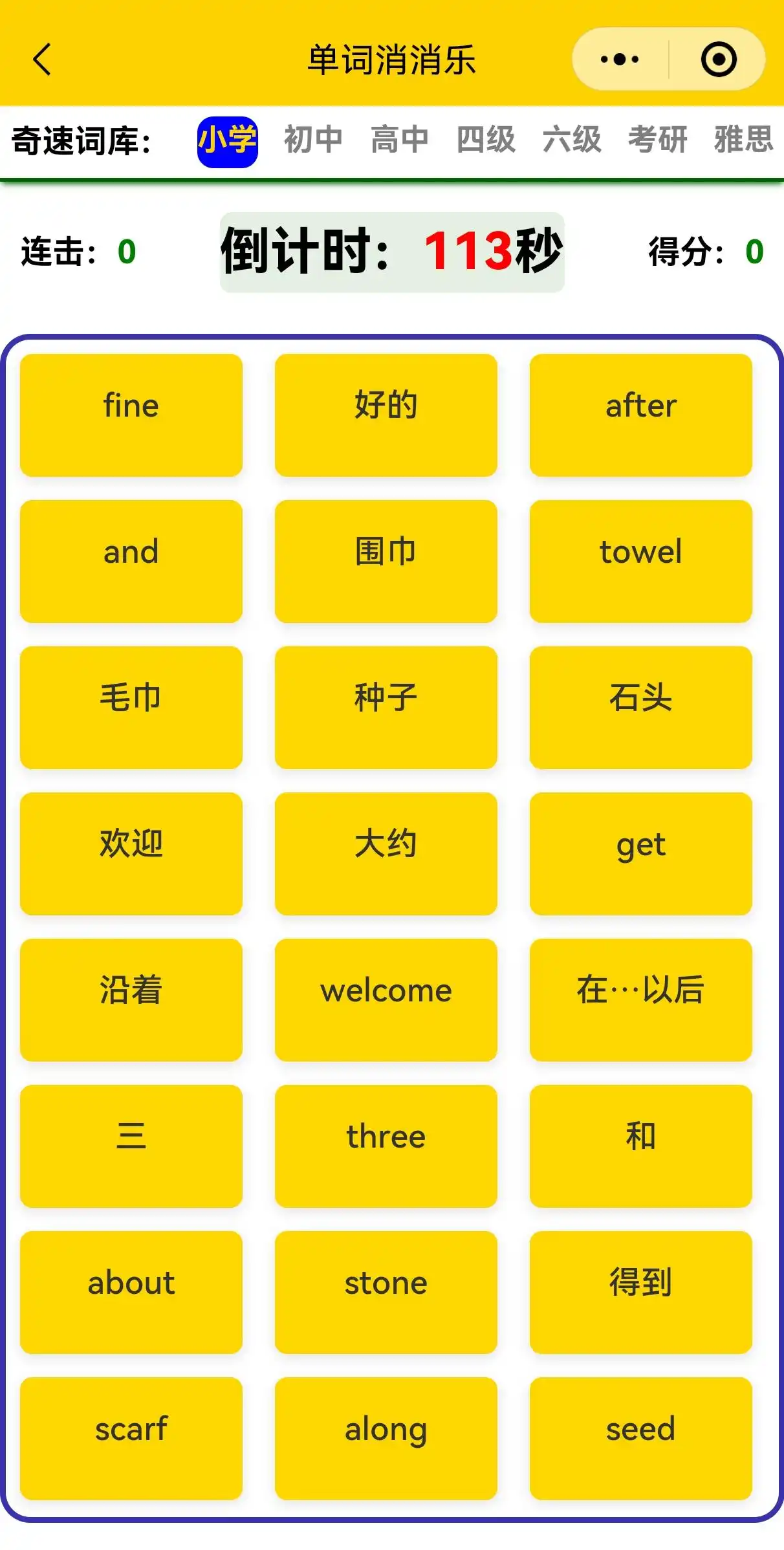
Task: Choose the 六级 word library
Action: [x=572, y=140]
